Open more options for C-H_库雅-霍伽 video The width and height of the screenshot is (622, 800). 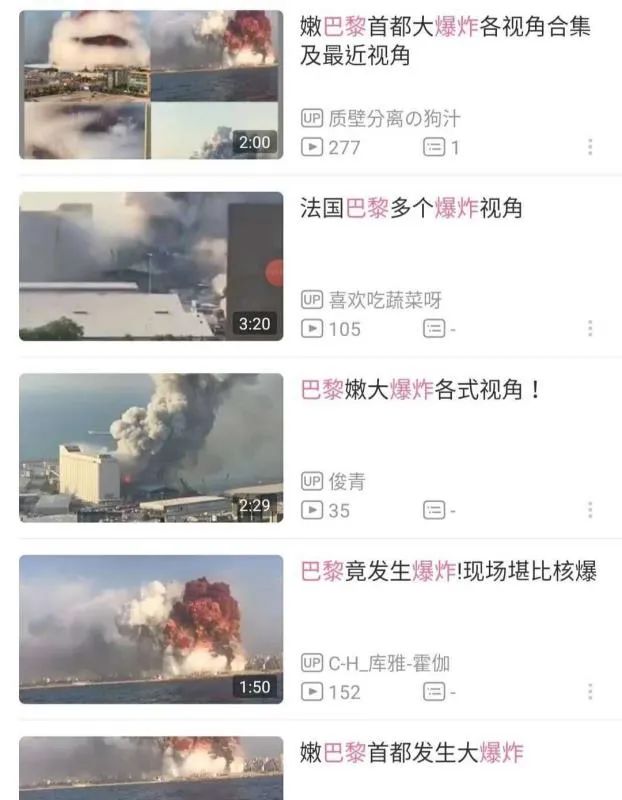(x=590, y=692)
